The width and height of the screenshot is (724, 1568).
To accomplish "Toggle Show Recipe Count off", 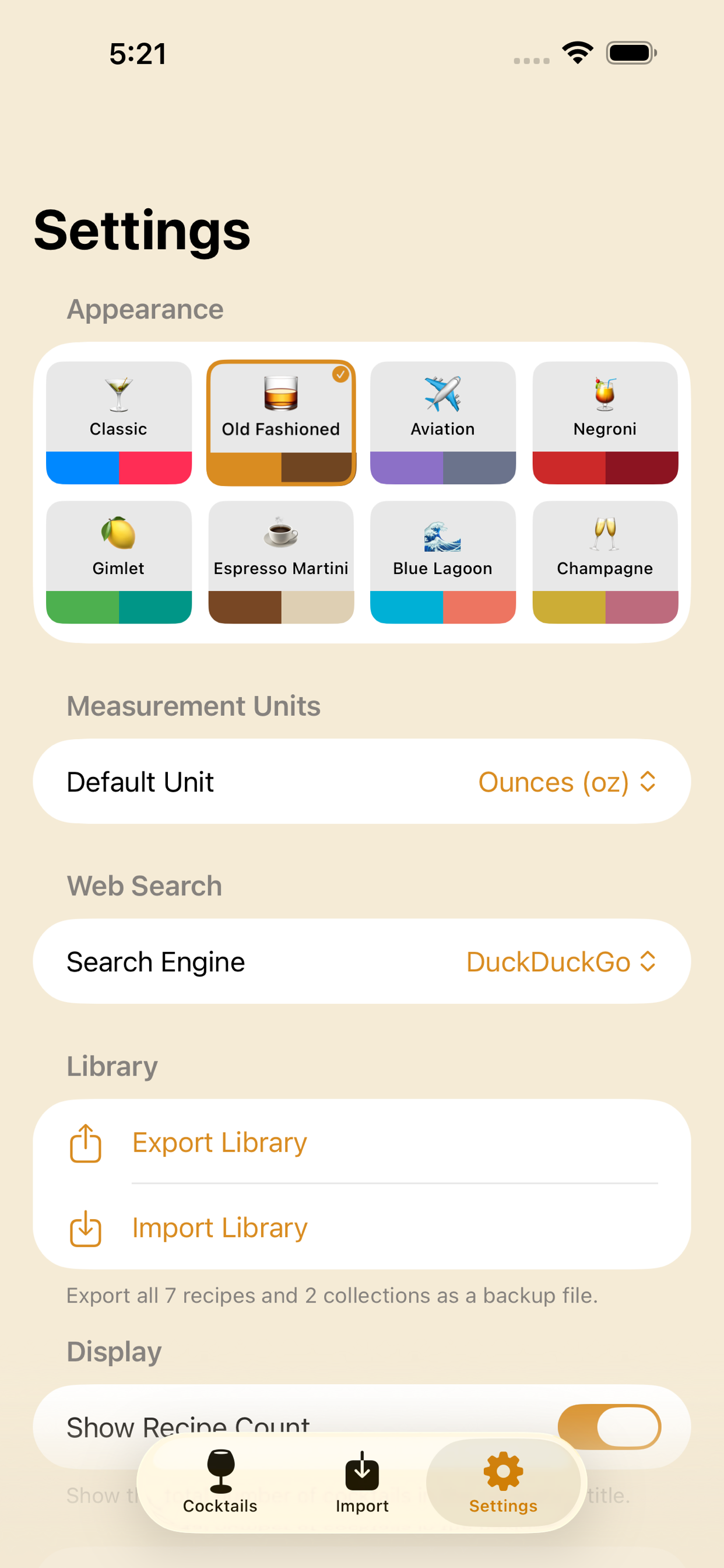I will coord(610,1426).
